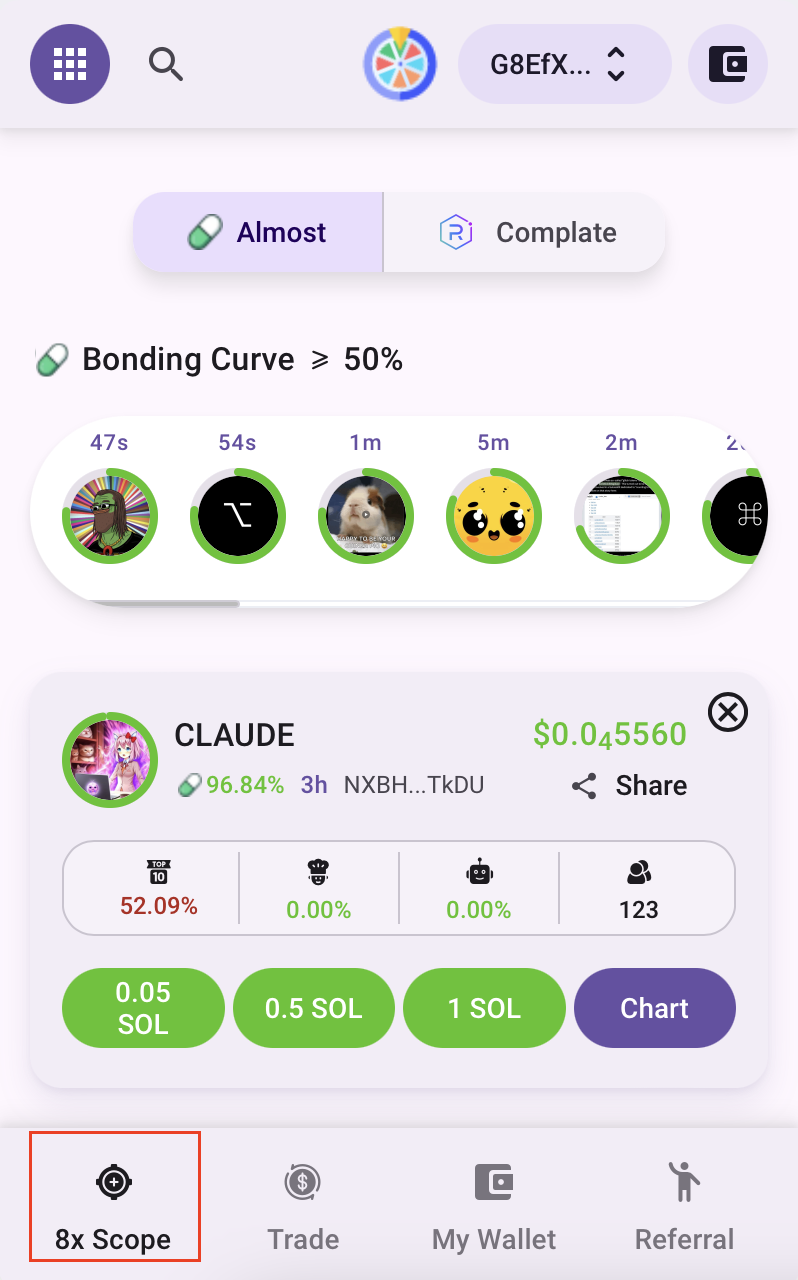The width and height of the screenshot is (798, 1280).
Task: Share the CLAUDE token
Action: [x=630, y=786]
